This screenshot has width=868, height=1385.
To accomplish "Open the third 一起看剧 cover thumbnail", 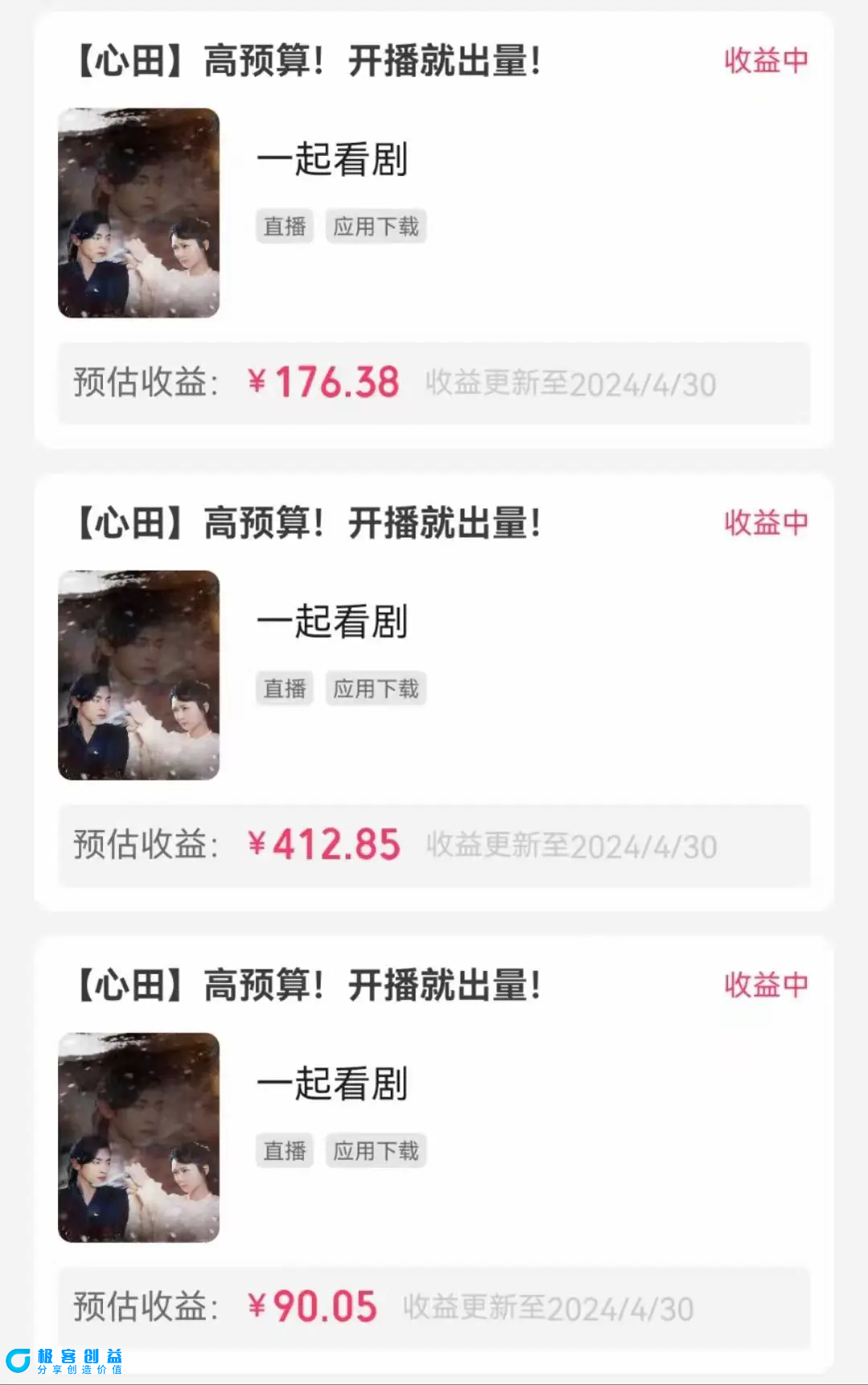I will tap(139, 1137).
